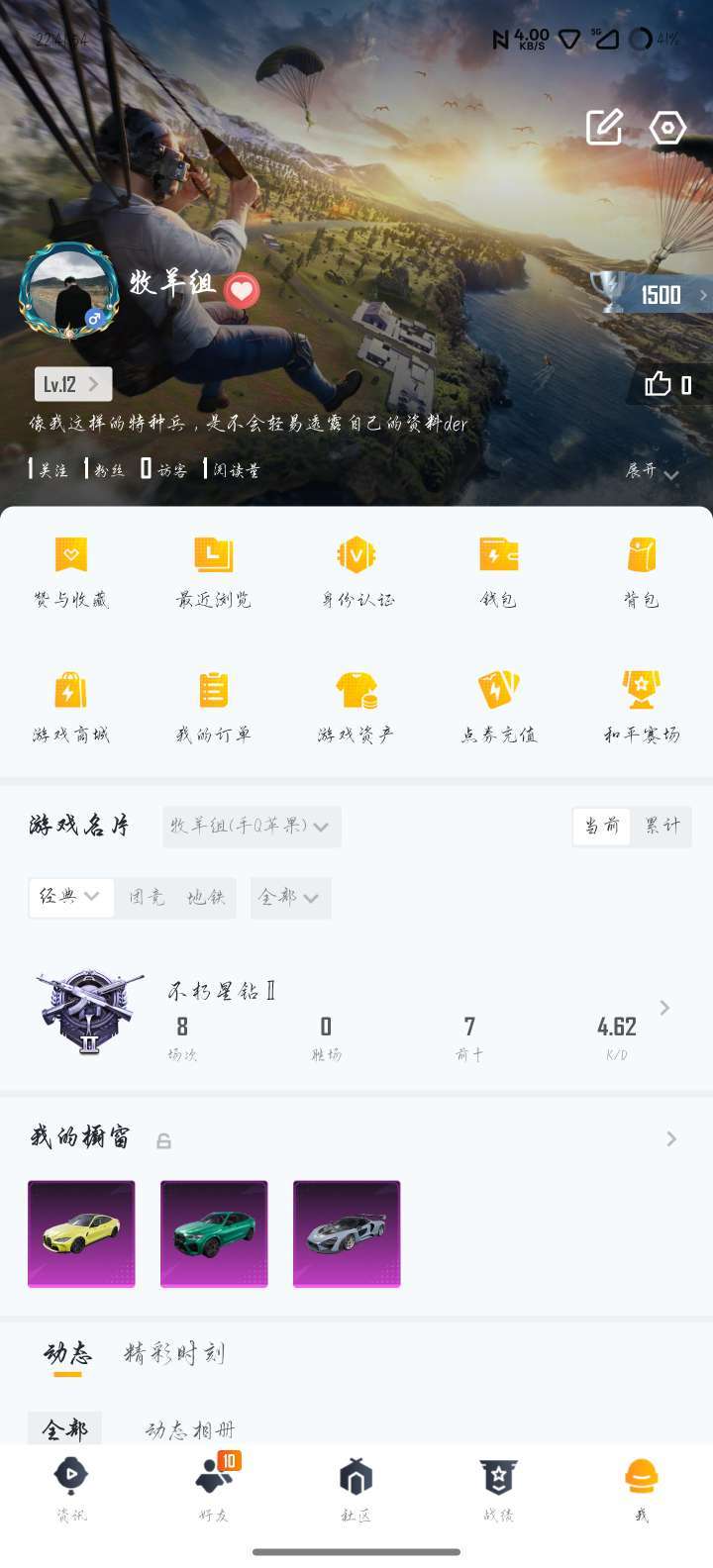
Task: Open 身份认证 identity verification
Action: [356, 571]
